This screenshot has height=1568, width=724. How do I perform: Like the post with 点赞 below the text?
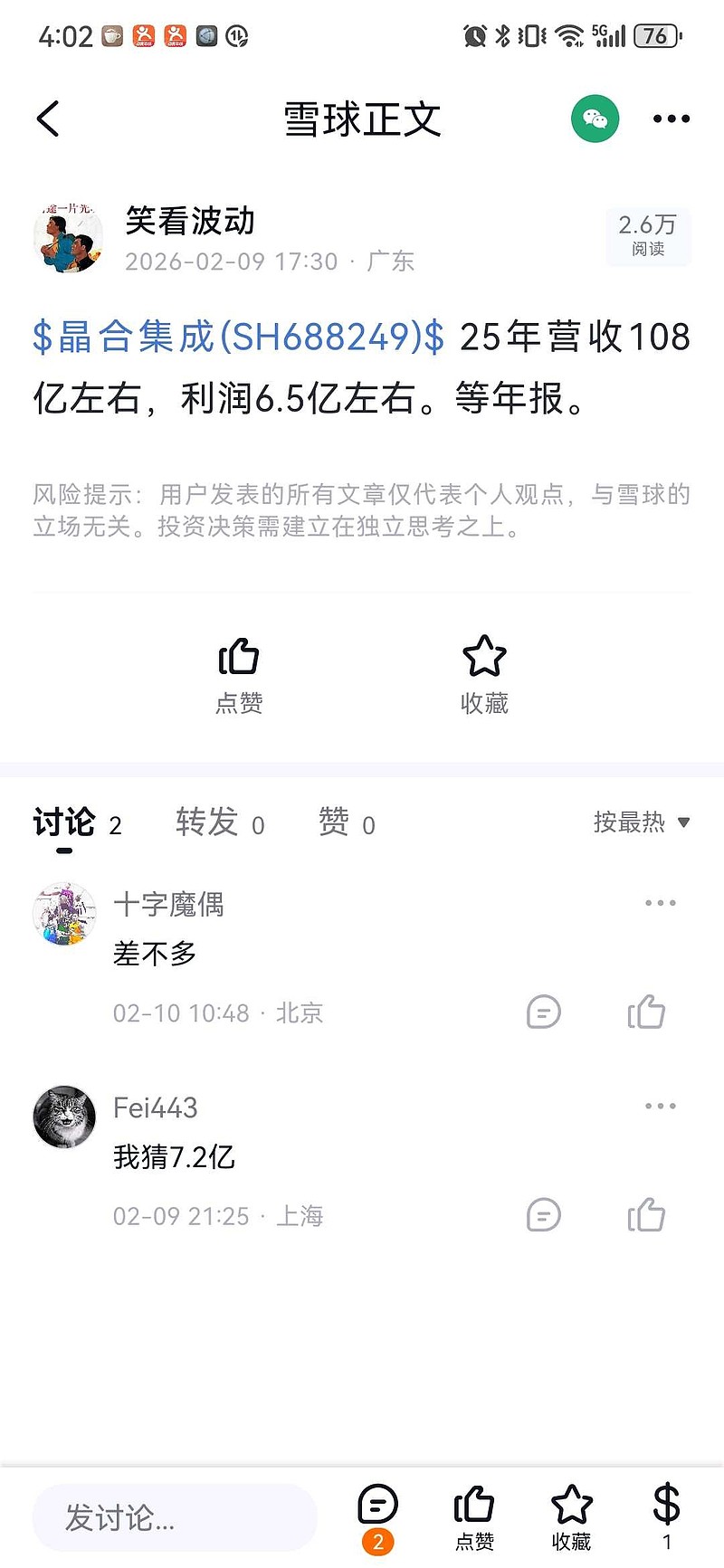tap(239, 674)
